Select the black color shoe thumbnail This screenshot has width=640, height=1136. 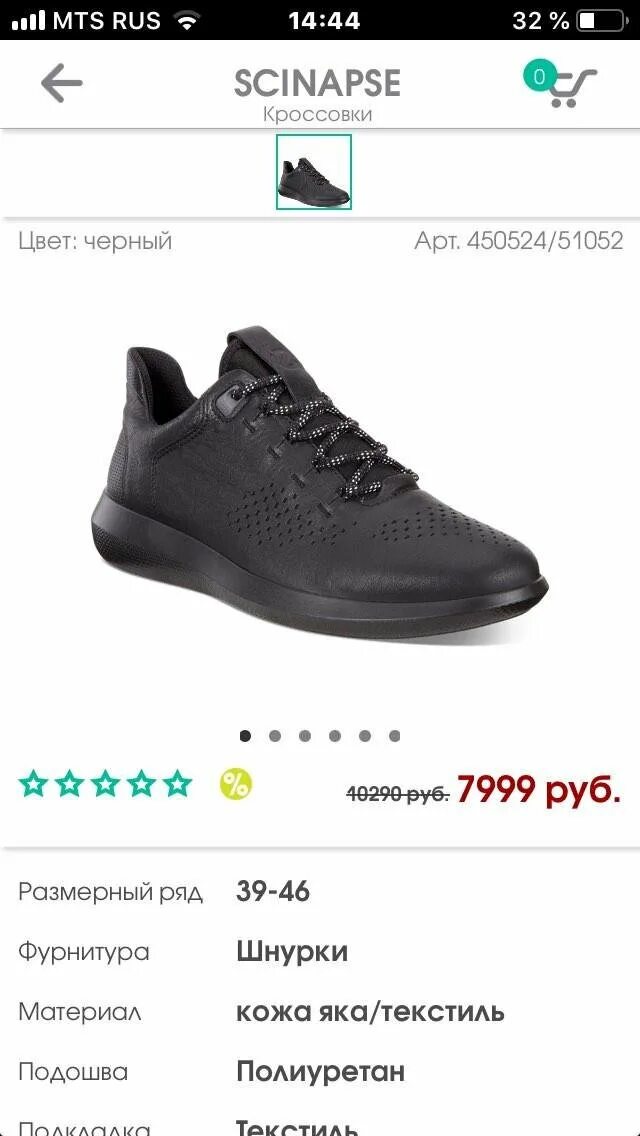coord(314,172)
